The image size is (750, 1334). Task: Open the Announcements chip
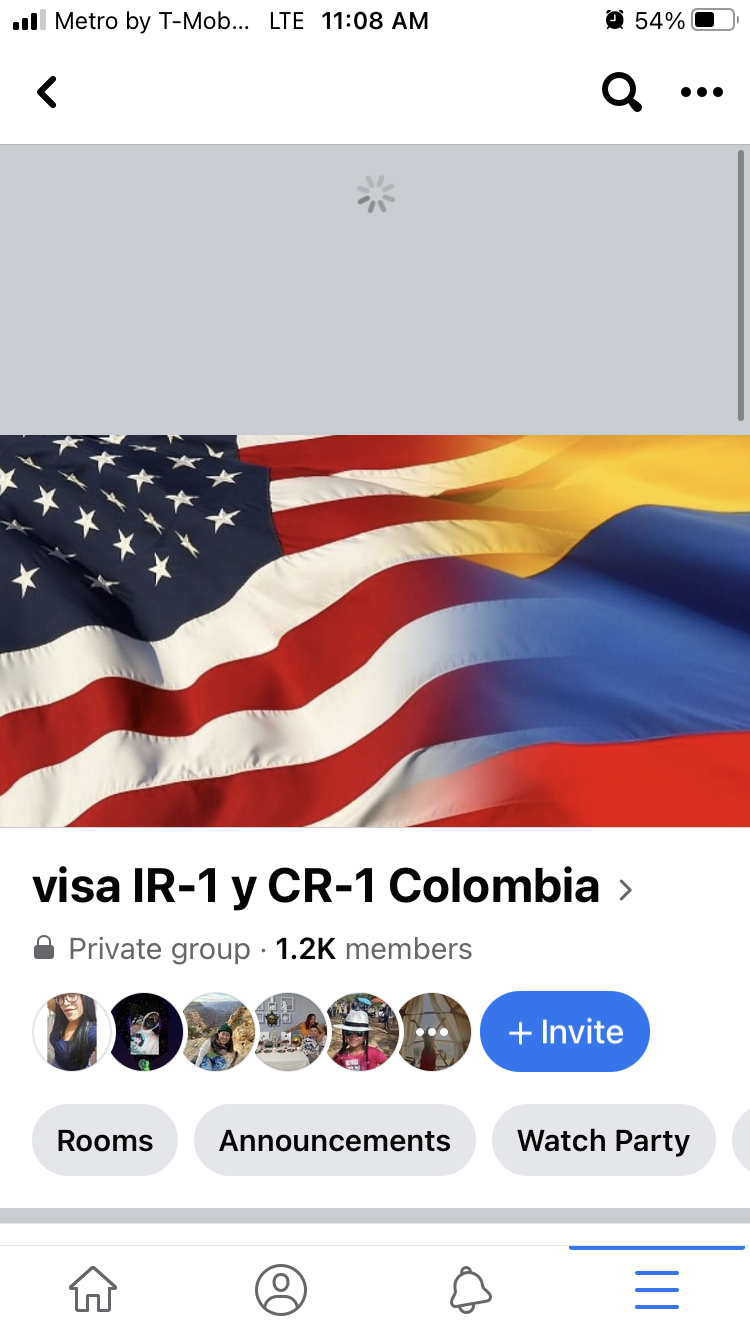(335, 1140)
